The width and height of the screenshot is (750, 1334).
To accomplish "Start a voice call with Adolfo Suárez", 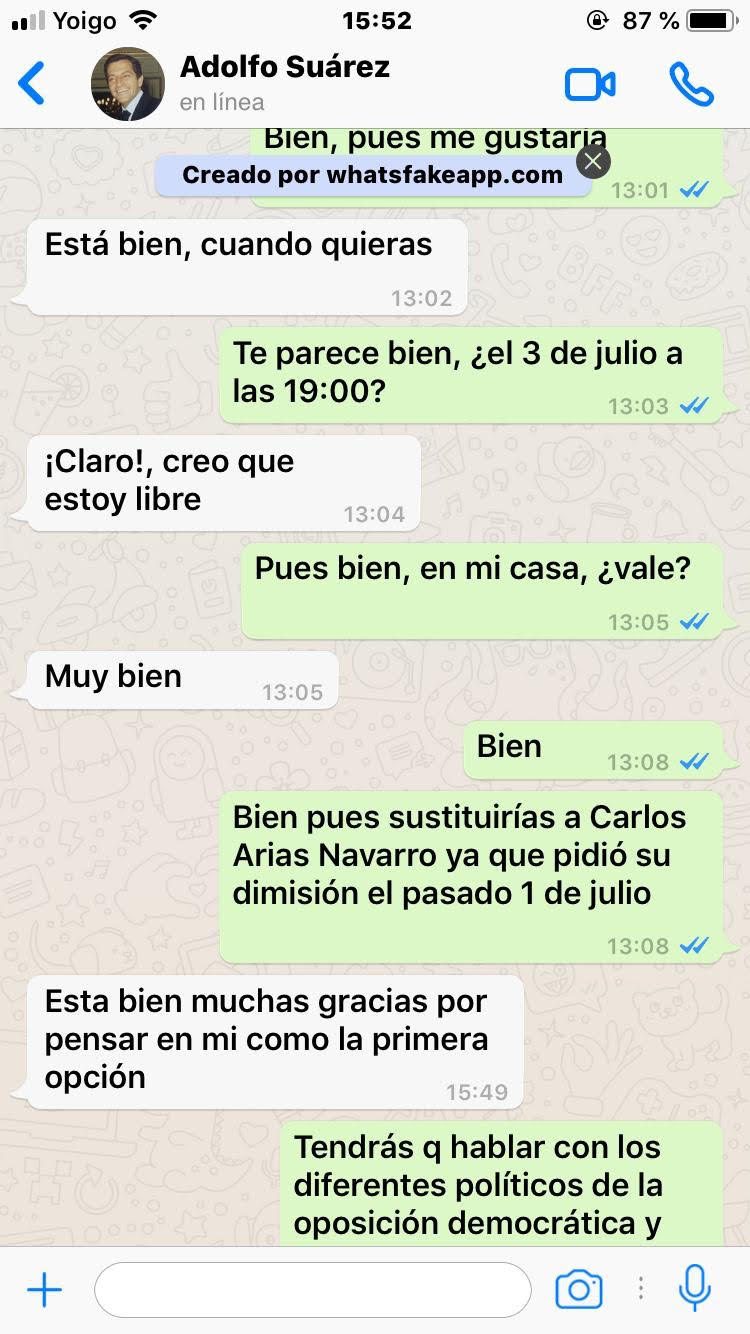I will click(x=691, y=84).
